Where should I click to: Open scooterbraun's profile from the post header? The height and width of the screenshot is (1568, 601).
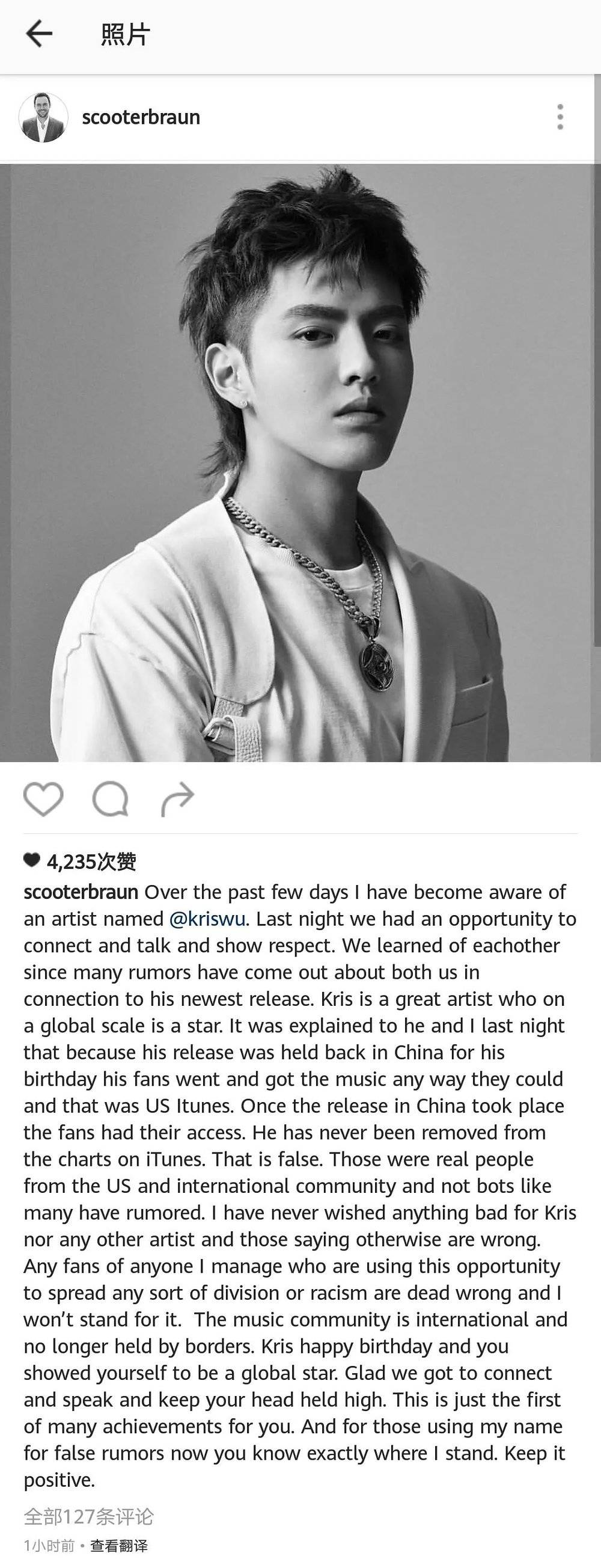click(x=141, y=117)
